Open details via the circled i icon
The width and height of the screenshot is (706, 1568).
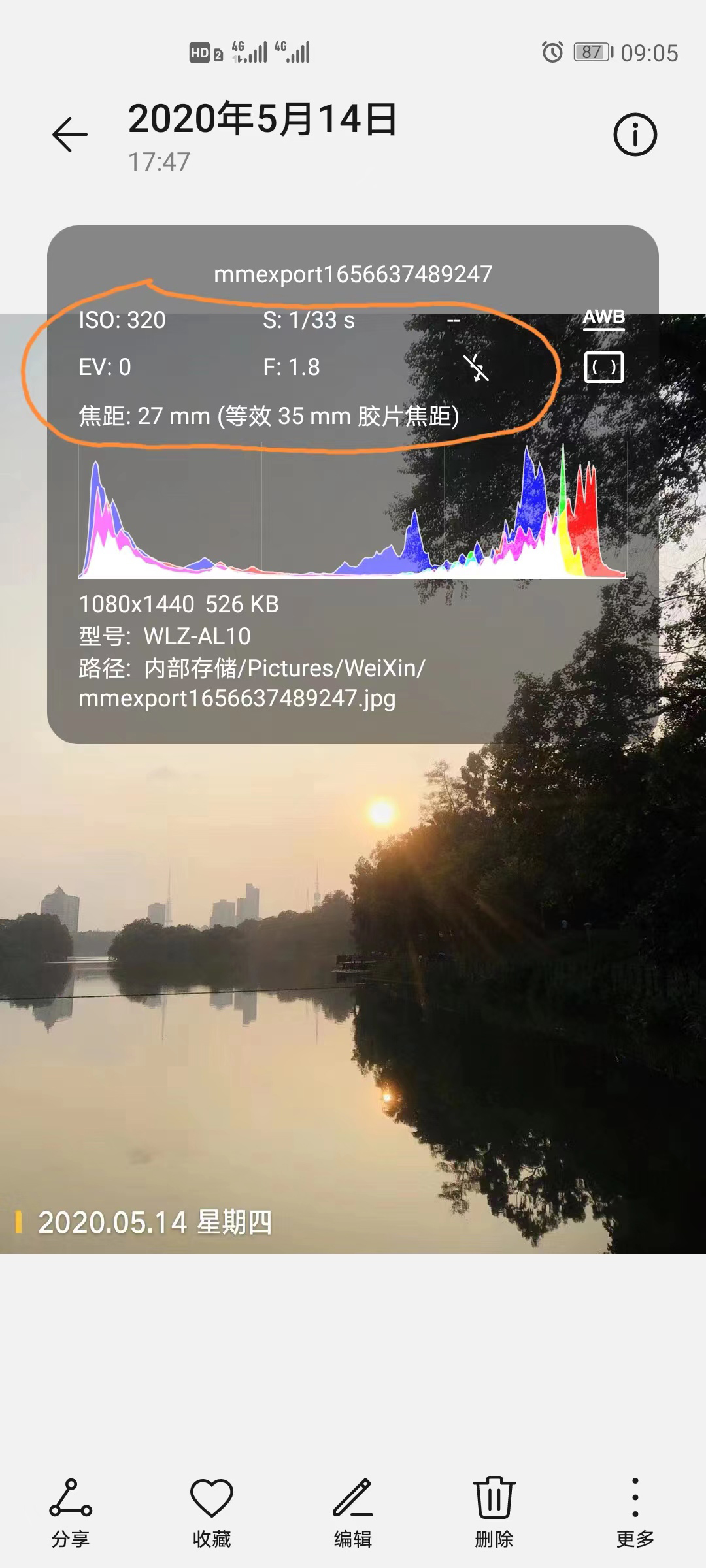point(635,134)
